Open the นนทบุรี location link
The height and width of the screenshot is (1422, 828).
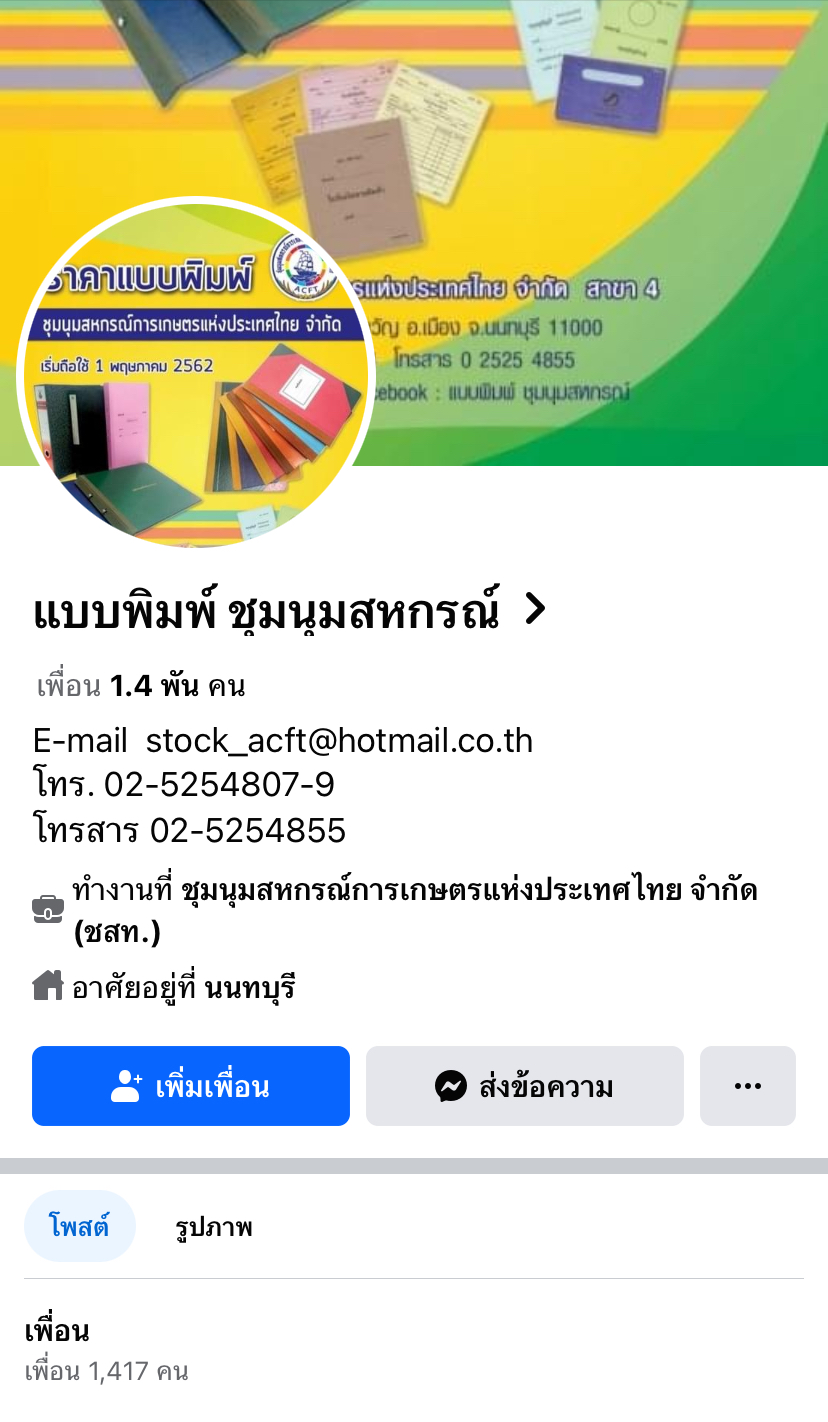point(250,989)
